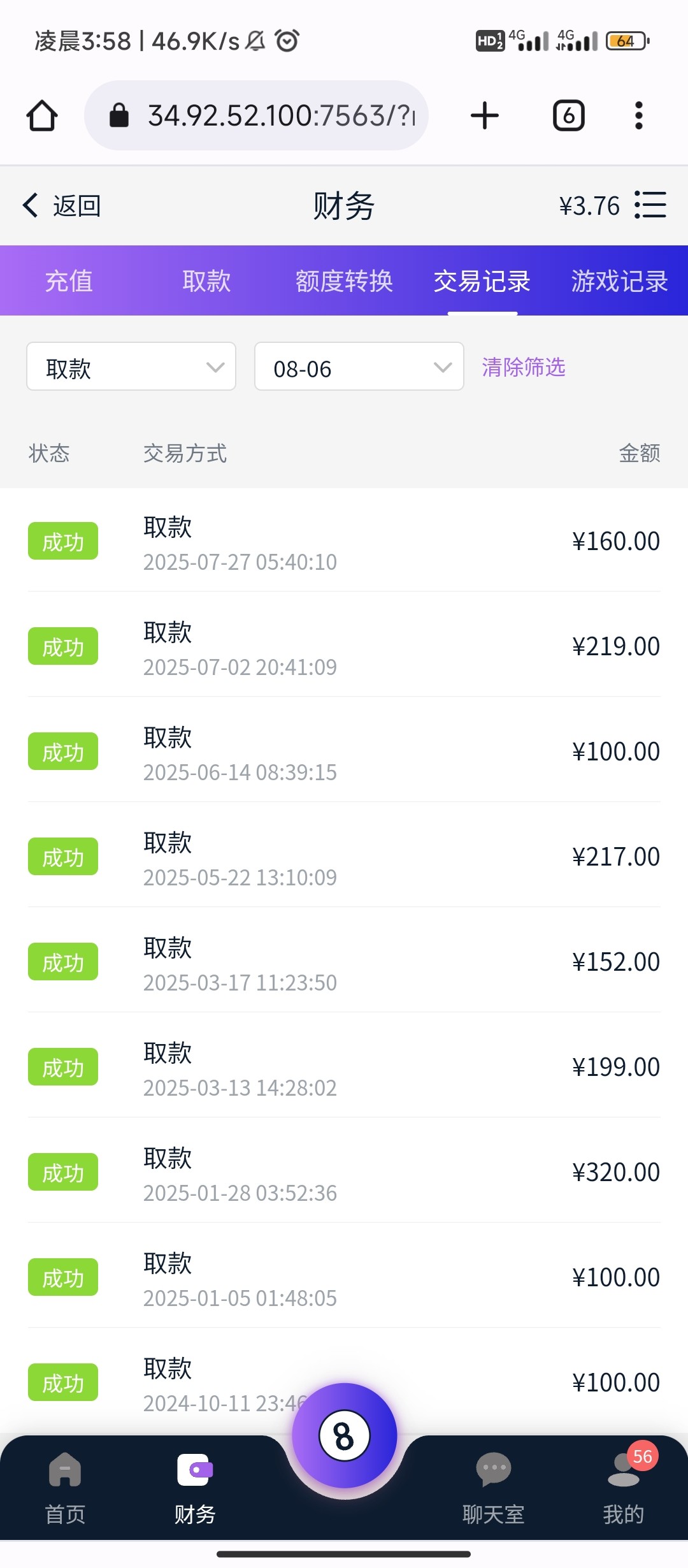Open the 财务 bottom navigation item

point(195,1488)
